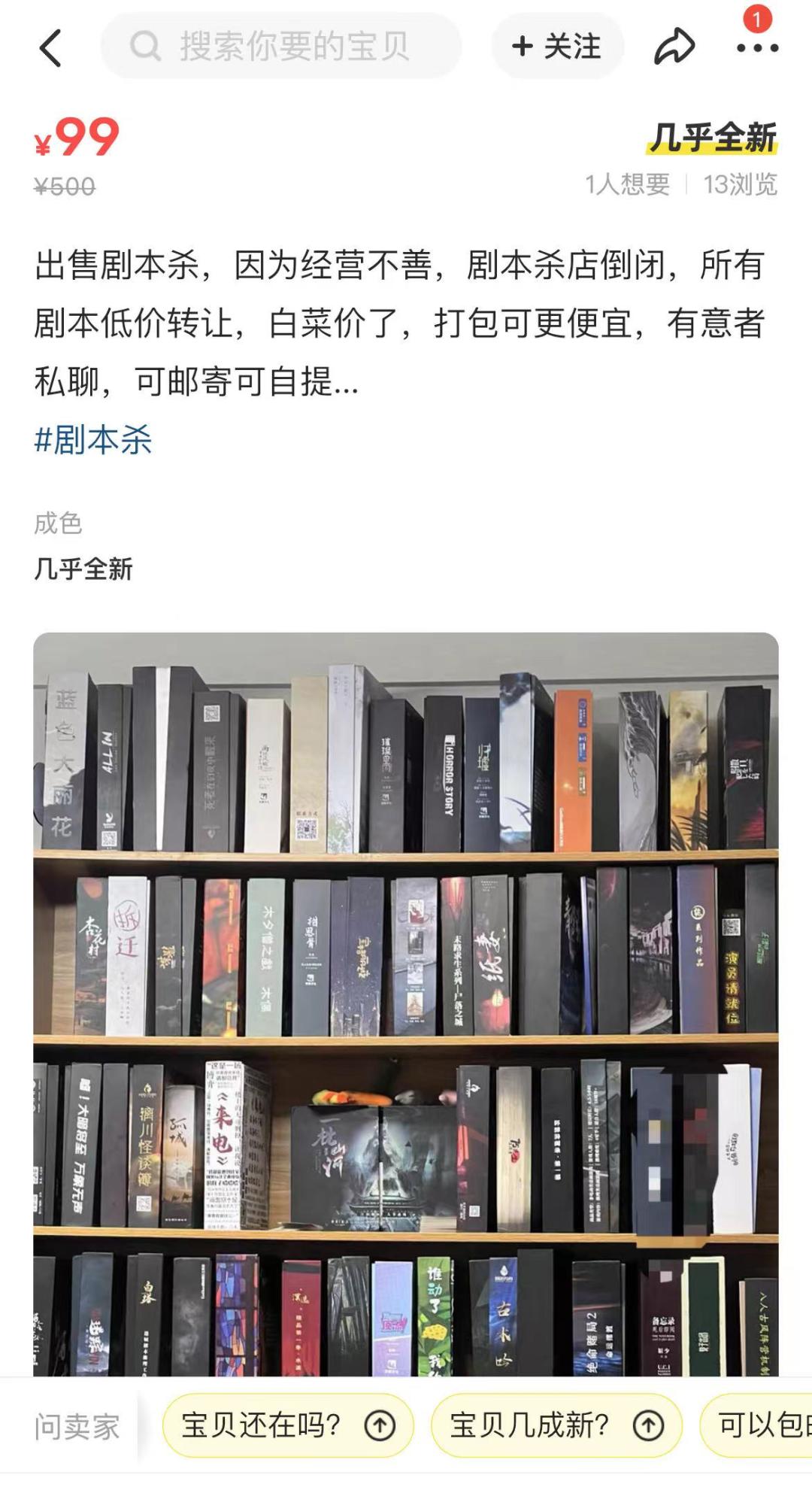This screenshot has height=1487, width=812.
Task: Follow the seller with 关注 button
Action: click(x=557, y=47)
